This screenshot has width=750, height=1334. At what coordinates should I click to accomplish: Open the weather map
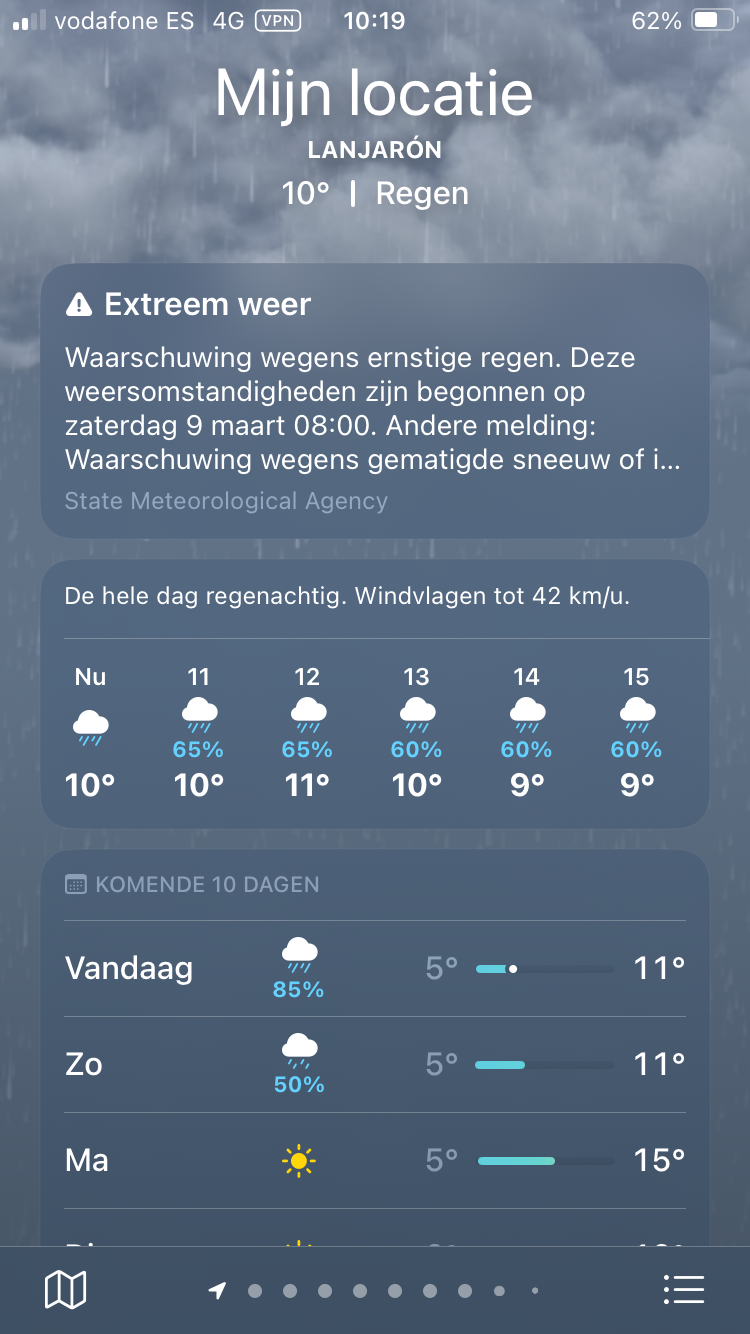click(x=66, y=1290)
